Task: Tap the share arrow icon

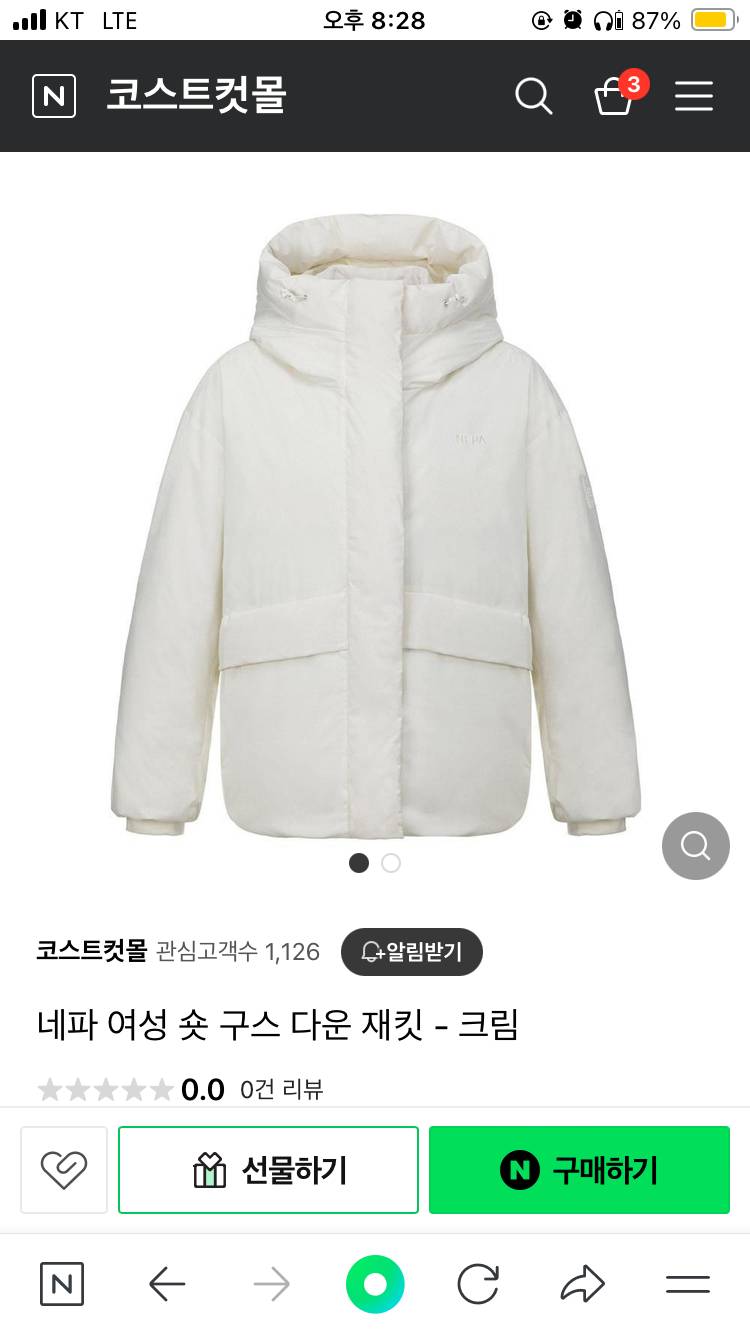Action: [x=584, y=1285]
